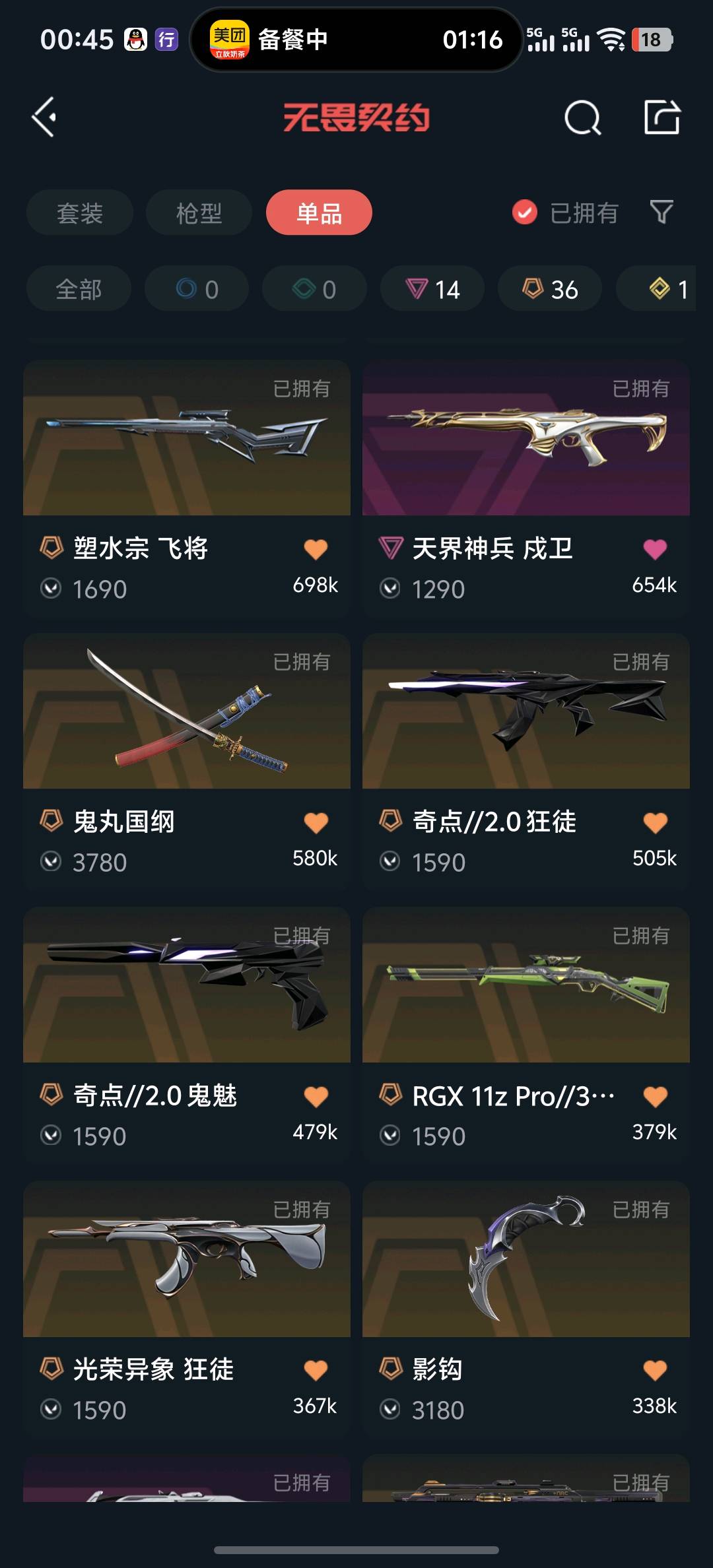Open the search magnifier icon
Image resolution: width=713 pixels, height=1568 pixels.
tap(582, 118)
